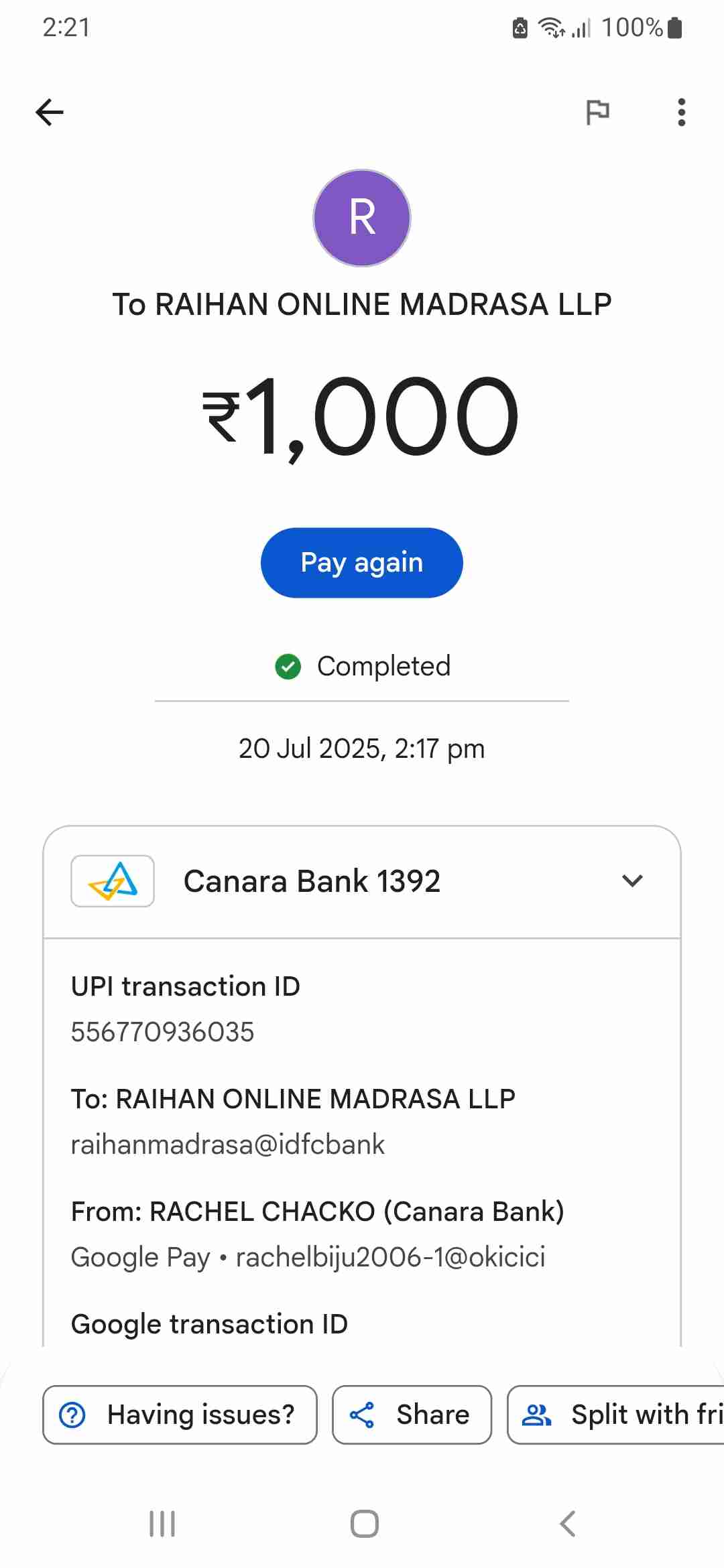Open recent apps from navigation bar
Viewport: 724px width, 1568px height.
[162, 1524]
